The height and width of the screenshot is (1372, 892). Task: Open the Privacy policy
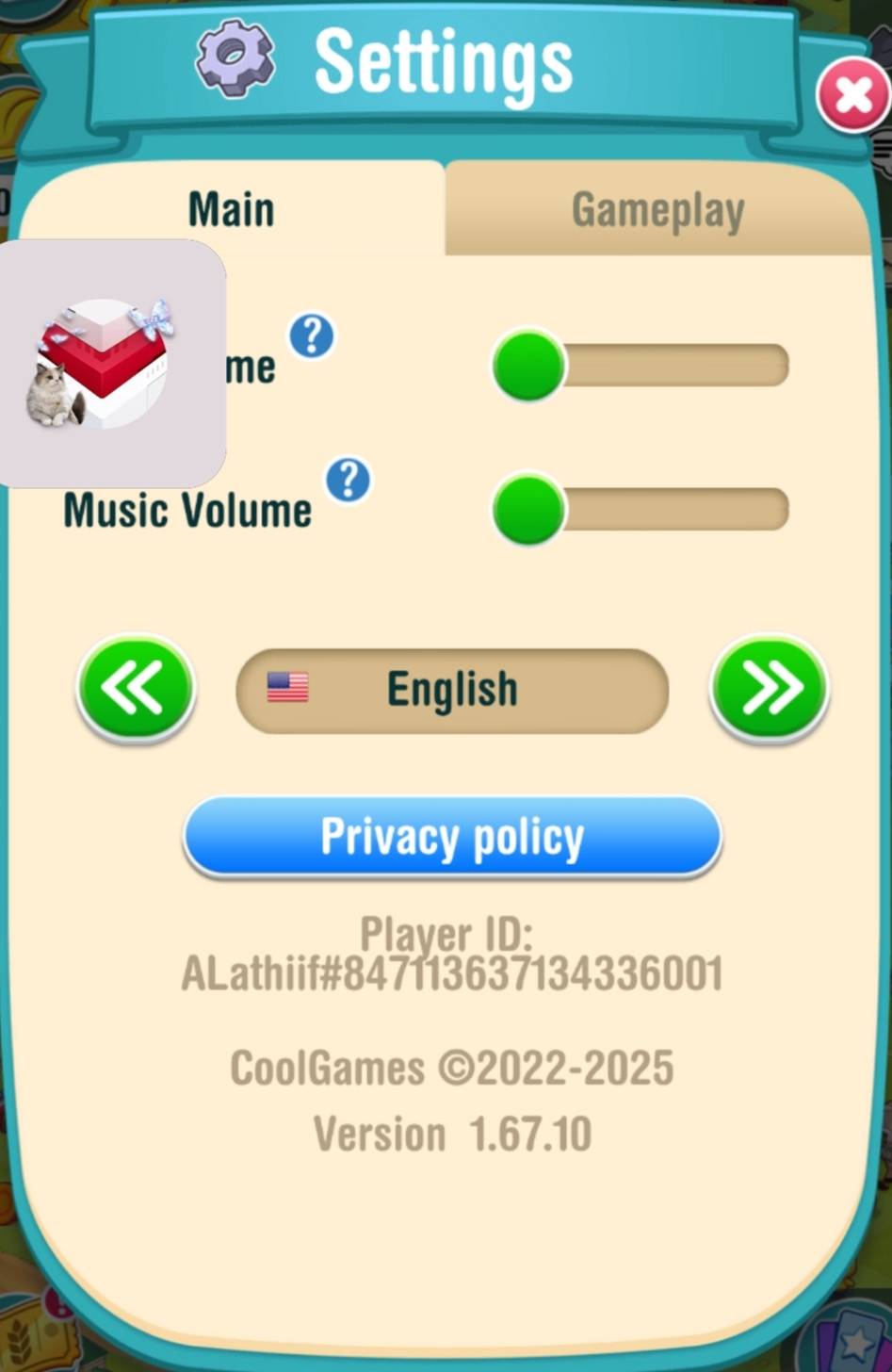452,837
